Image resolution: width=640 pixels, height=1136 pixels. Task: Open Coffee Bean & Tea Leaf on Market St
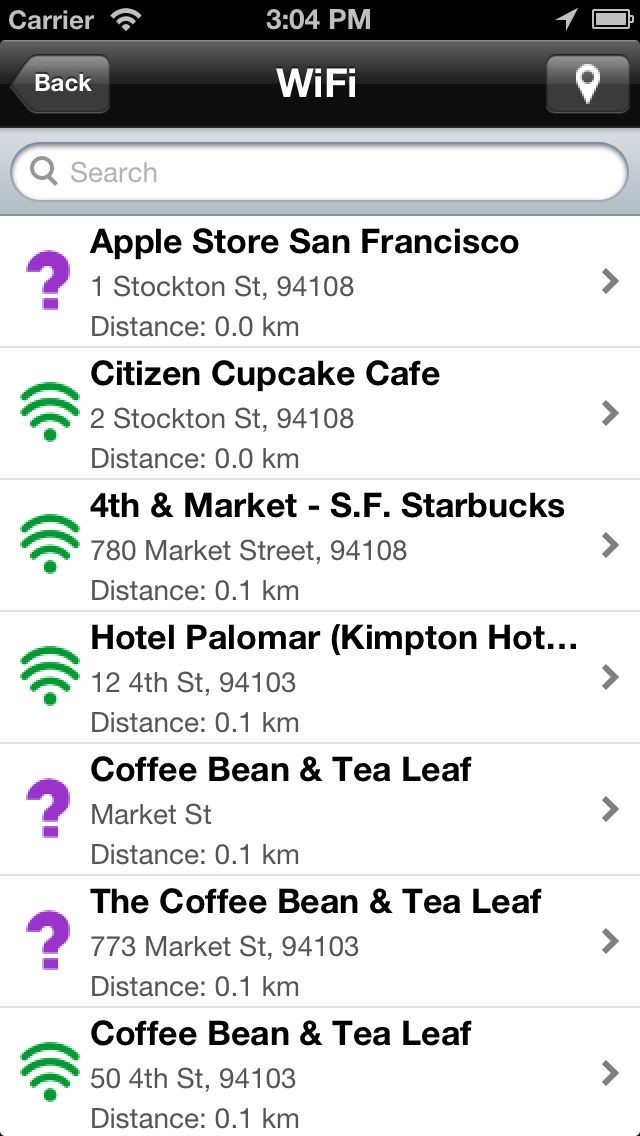pos(320,810)
